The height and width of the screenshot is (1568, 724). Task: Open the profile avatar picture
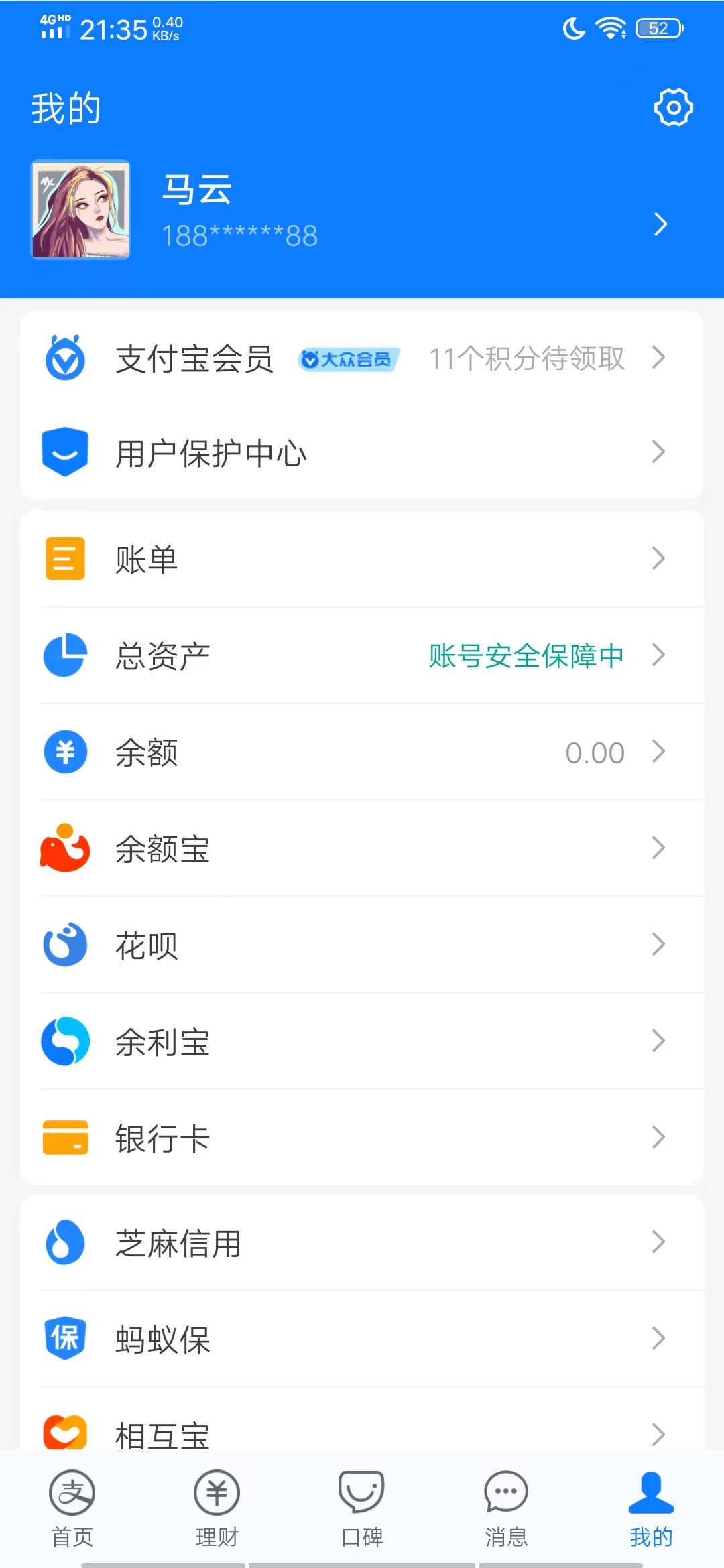point(80,209)
